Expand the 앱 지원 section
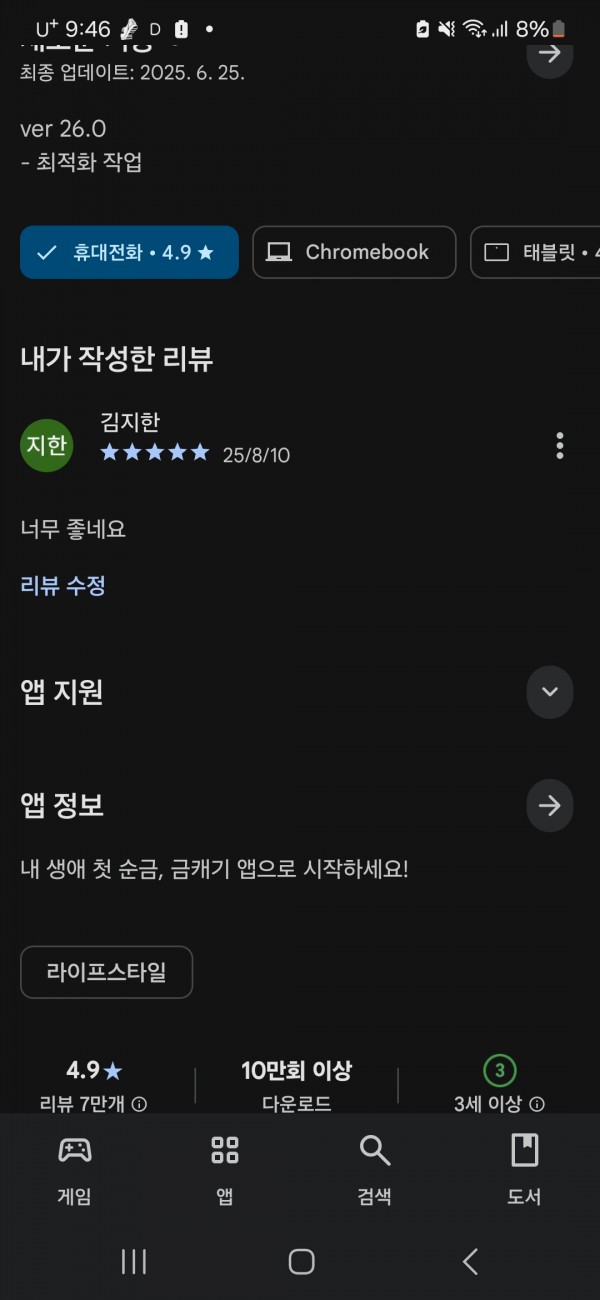 pos(549,692)
